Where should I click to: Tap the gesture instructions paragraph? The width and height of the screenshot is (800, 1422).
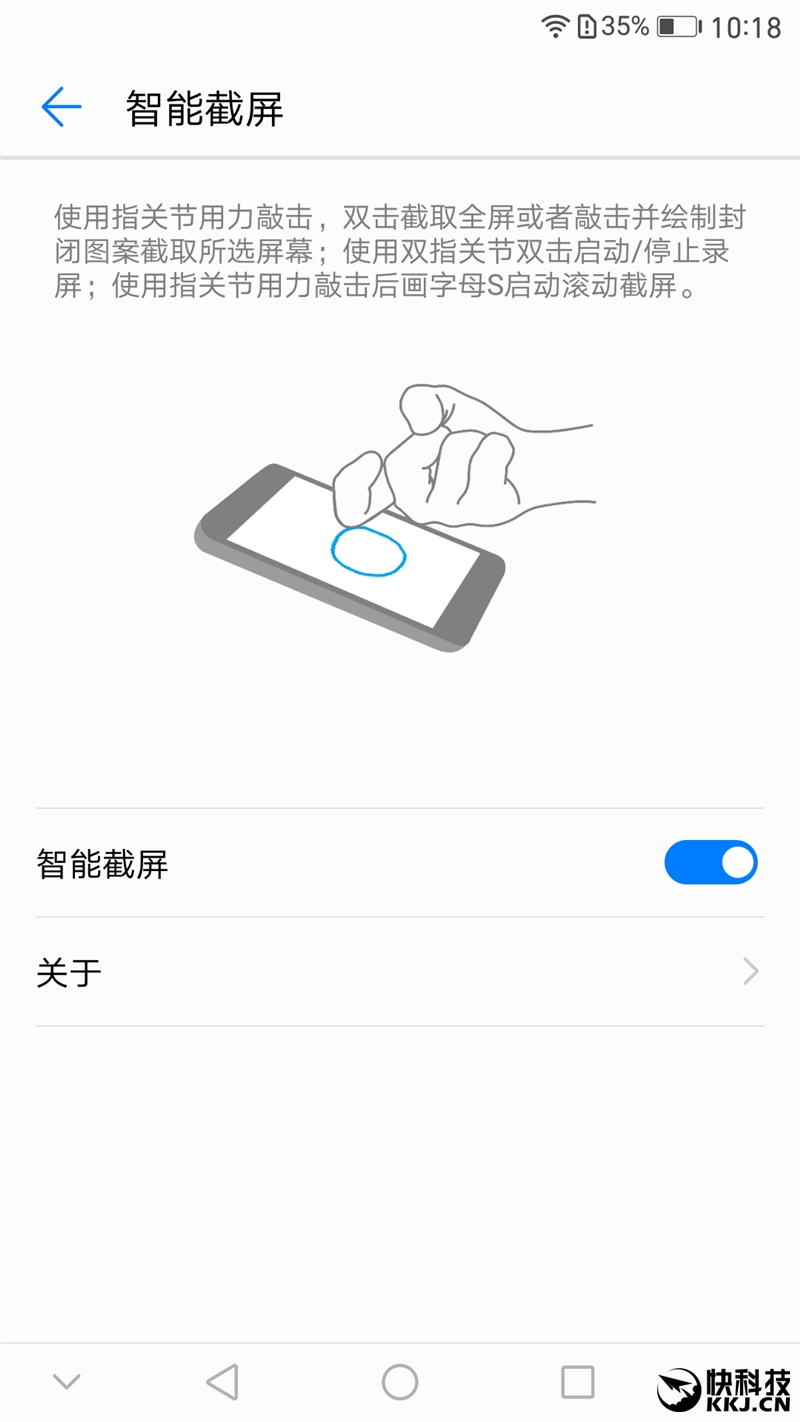400,250
